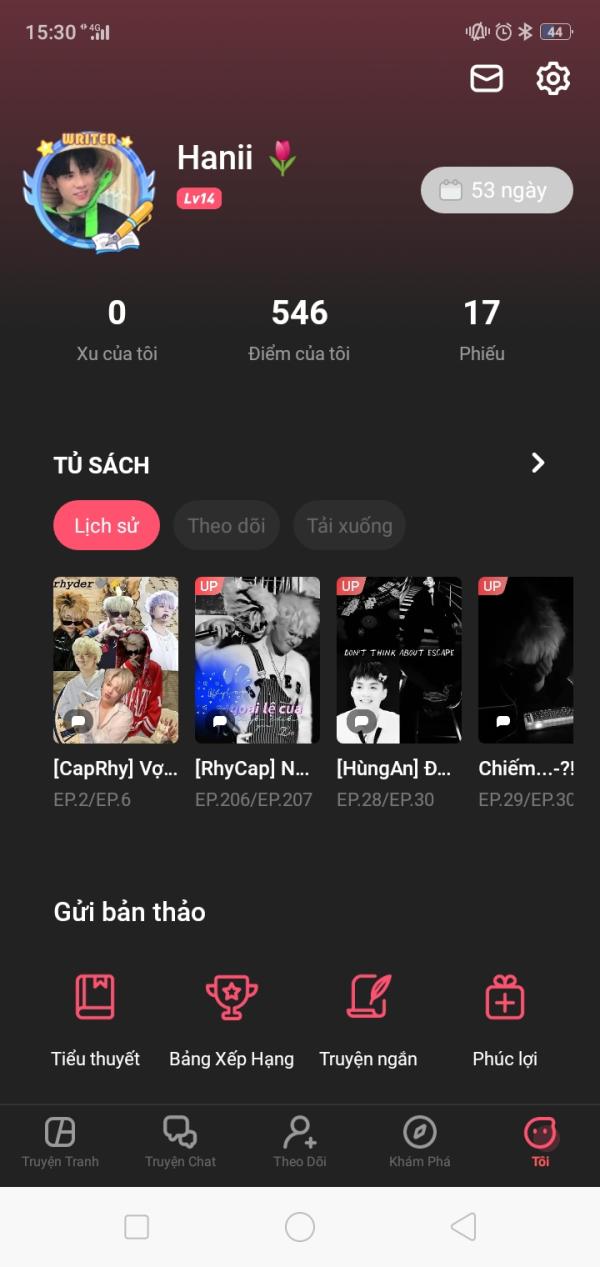Screen dimensions: 600x1267
Task: Go to the Khám Phá tab
Action: pos(420,1141)
